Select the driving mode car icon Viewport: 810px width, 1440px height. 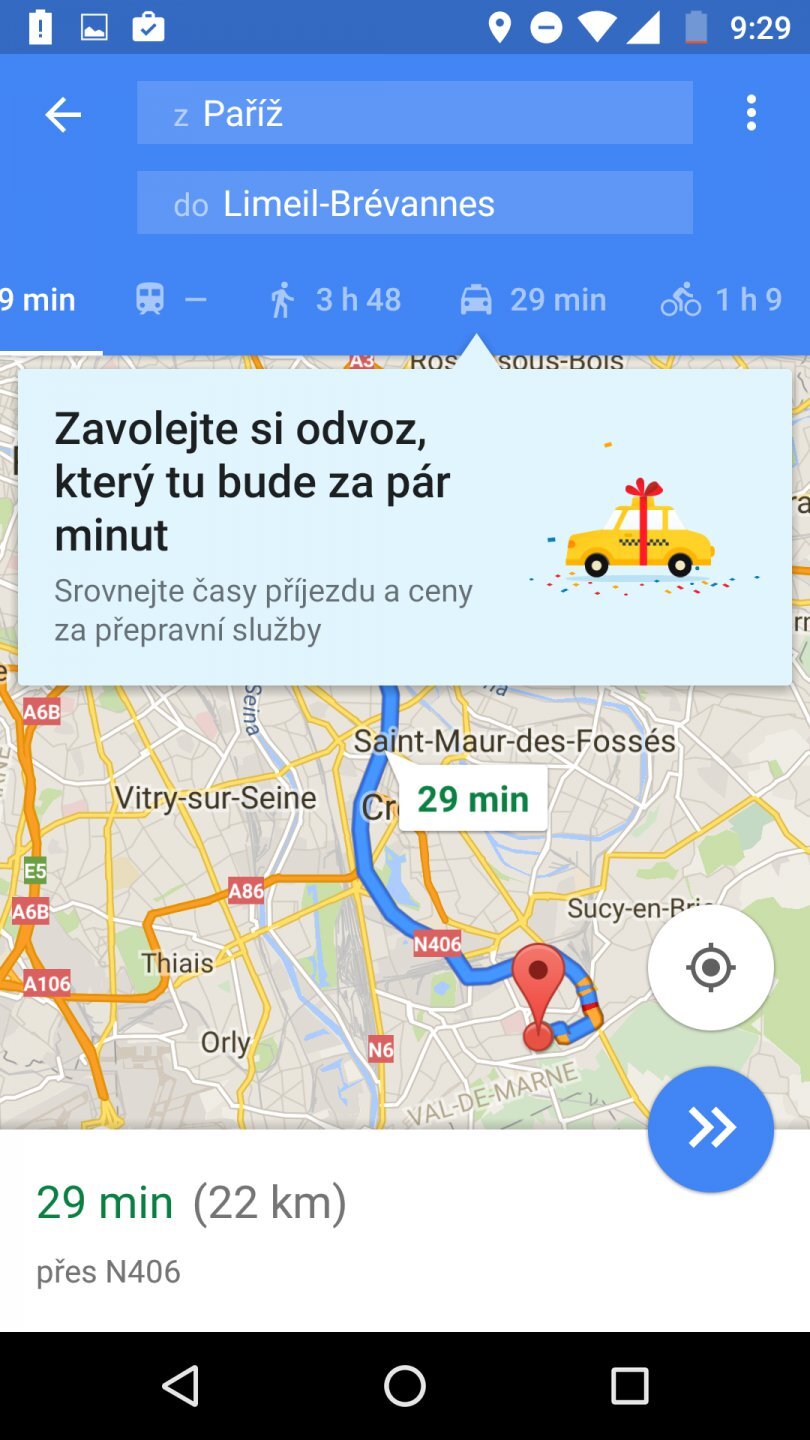coord(477,298)
